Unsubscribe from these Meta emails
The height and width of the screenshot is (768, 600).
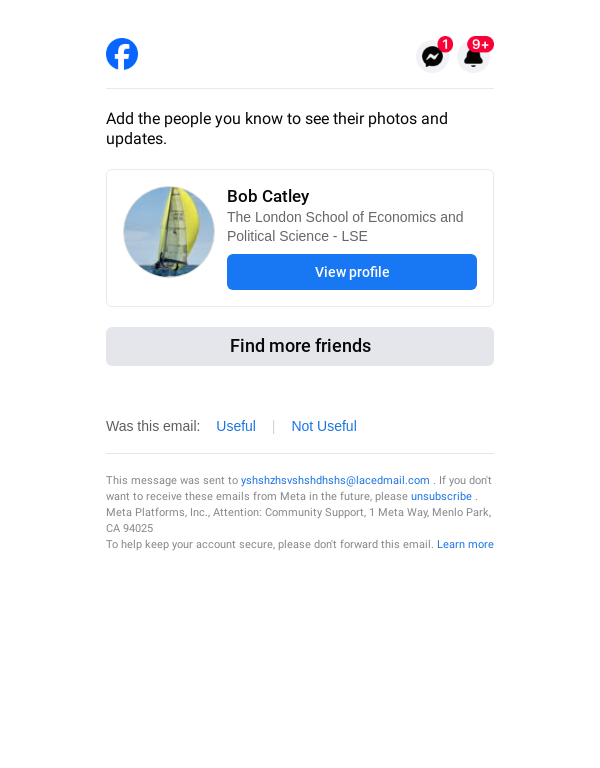coord(441,496)
